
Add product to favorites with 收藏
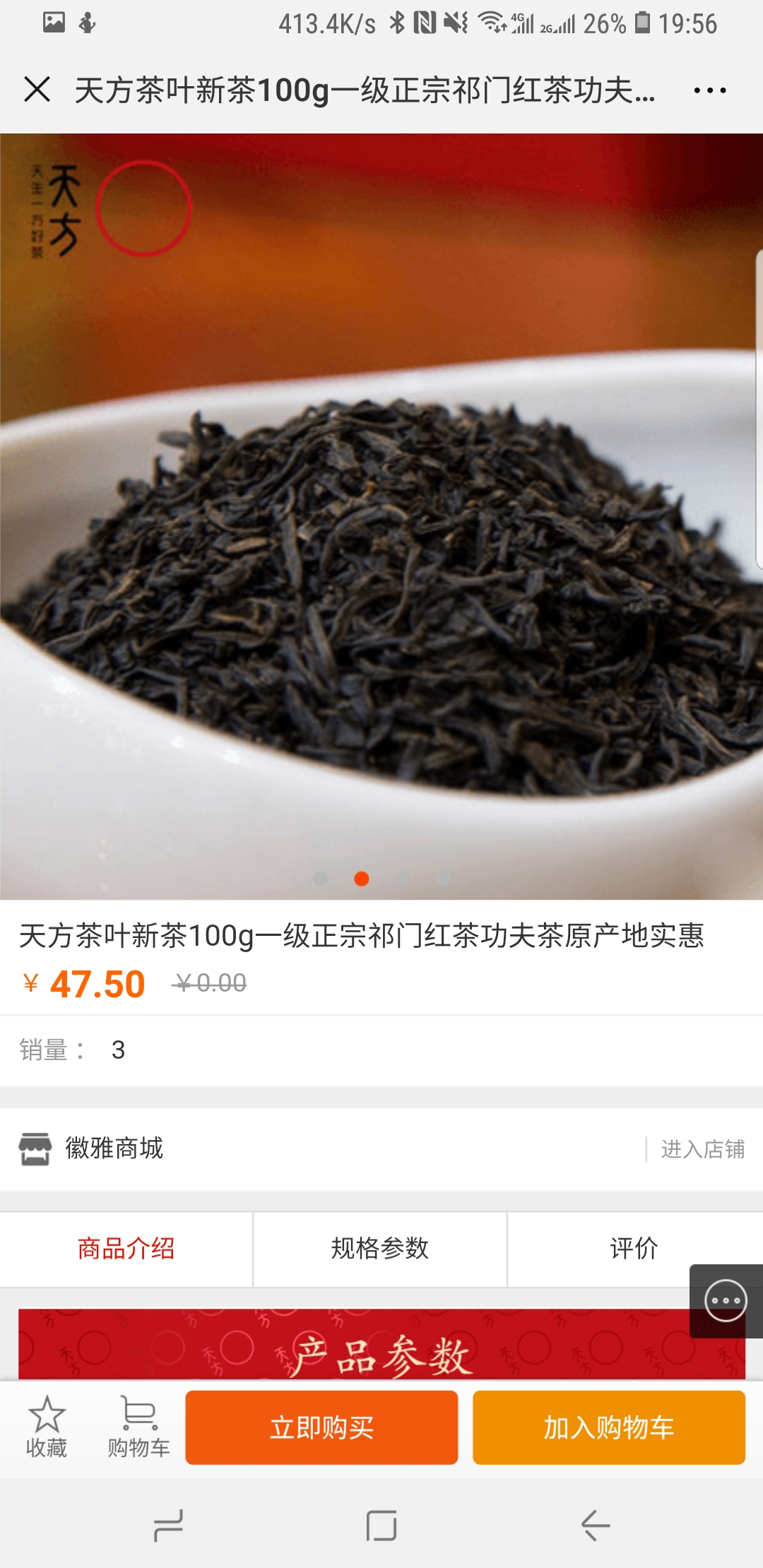[47, 1427]
